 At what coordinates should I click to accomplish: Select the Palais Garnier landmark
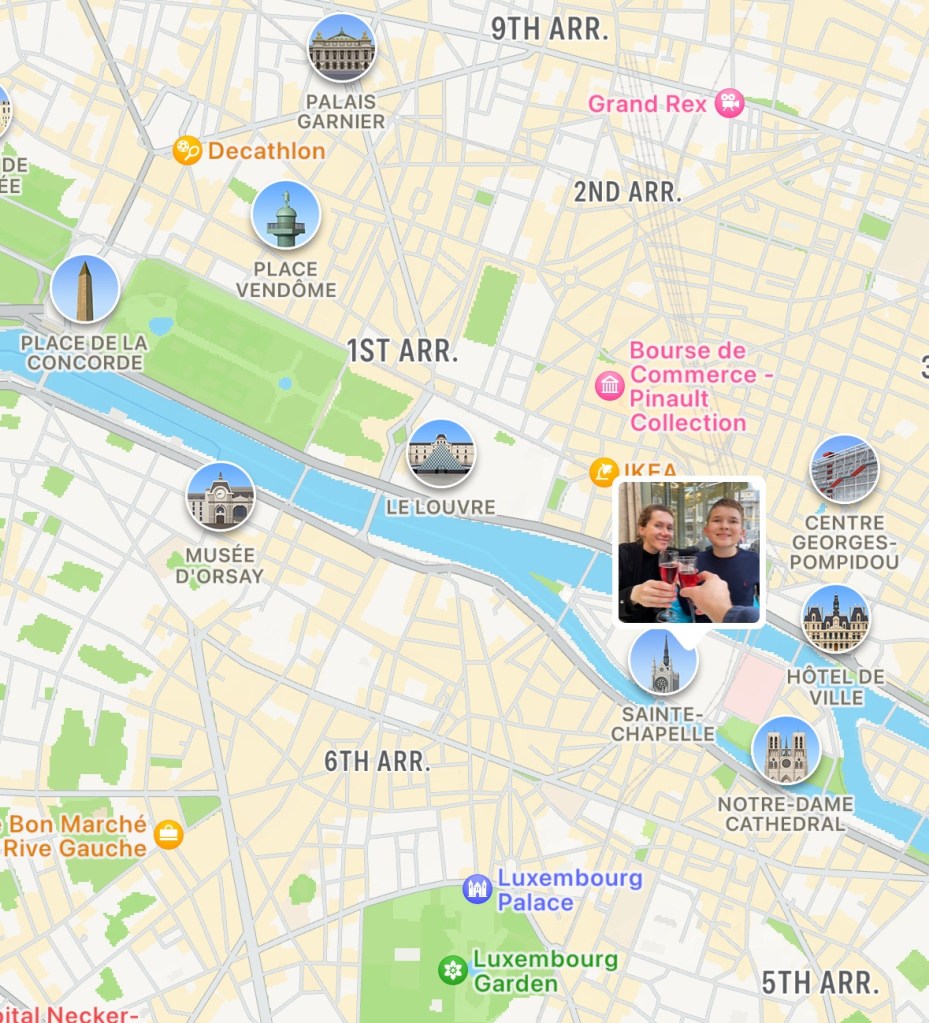coord(341,48)
